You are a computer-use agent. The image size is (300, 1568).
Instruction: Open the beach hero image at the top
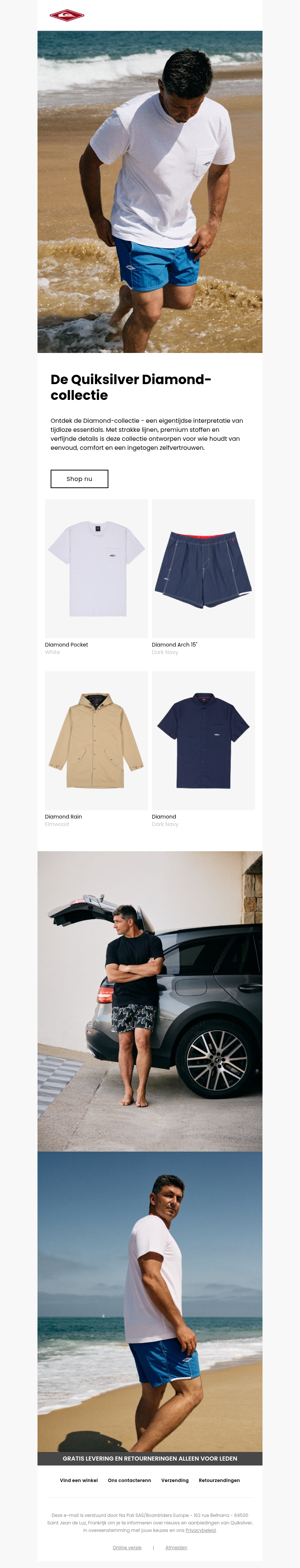150,192
